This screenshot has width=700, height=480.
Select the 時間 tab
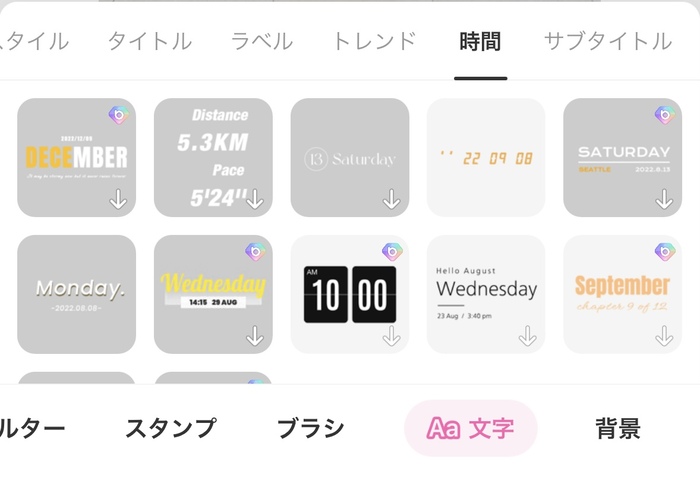coord(480,41)
